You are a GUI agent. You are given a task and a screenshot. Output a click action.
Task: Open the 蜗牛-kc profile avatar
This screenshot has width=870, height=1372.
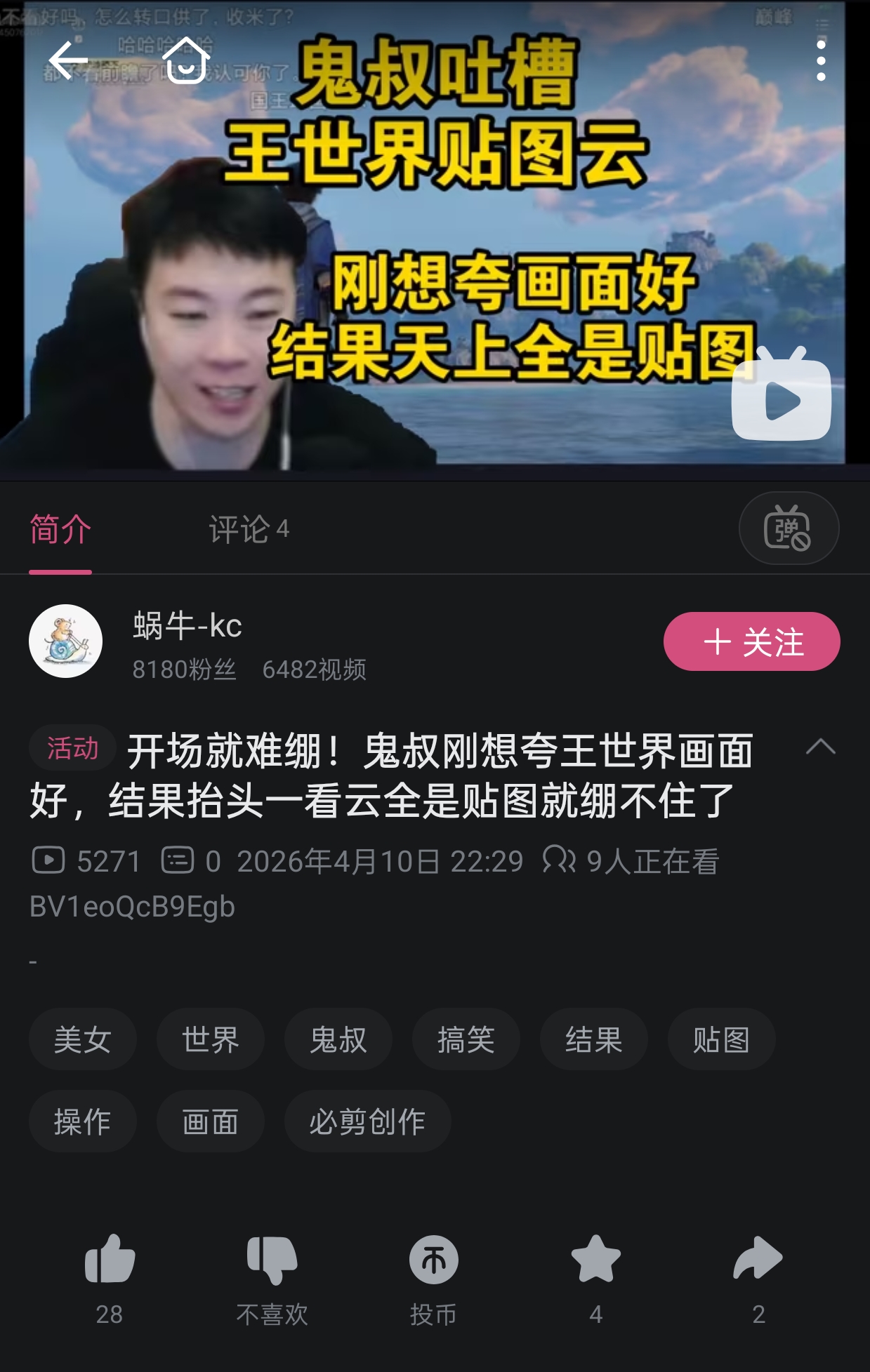[x=65, y=641]
